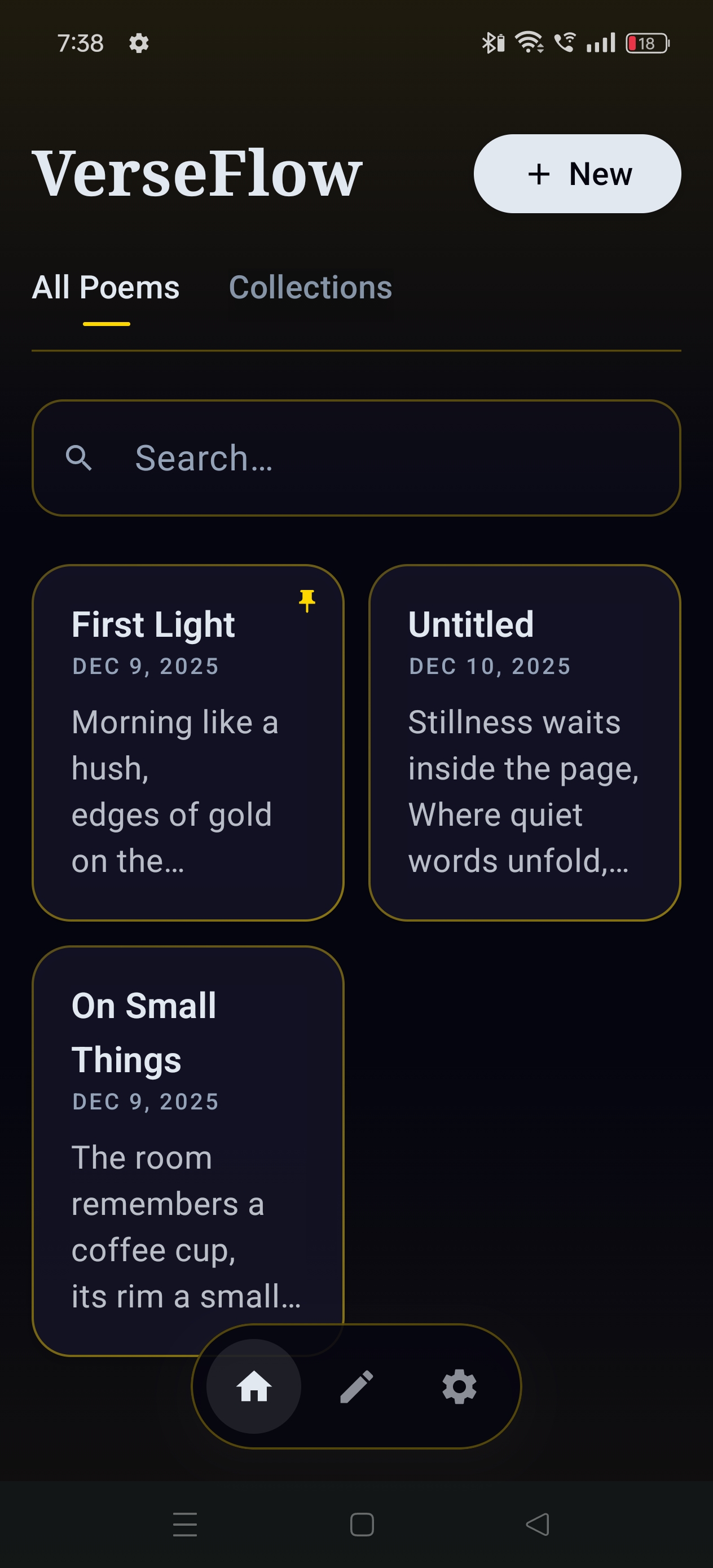Select the All Poems tab

click(x=106, y=287)
